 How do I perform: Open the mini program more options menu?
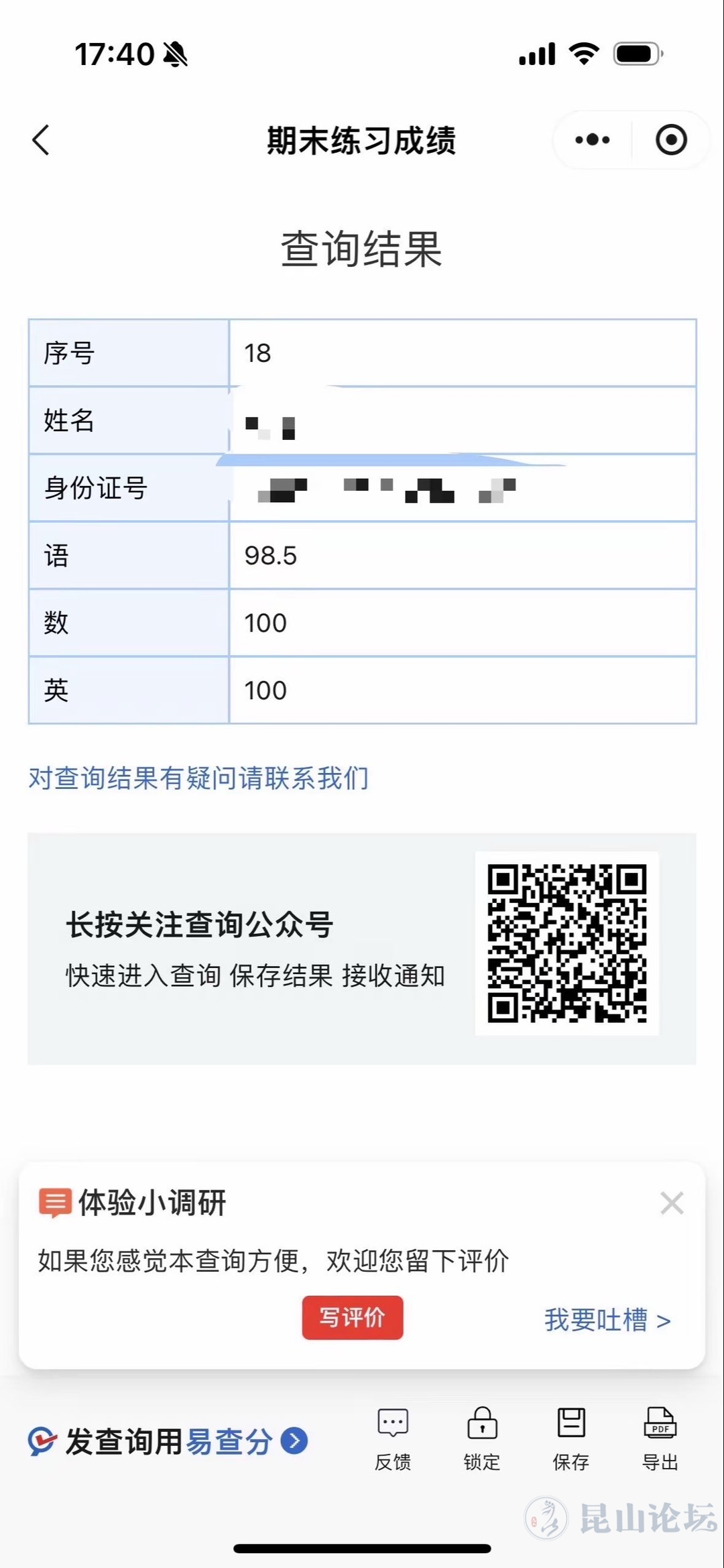click(593, 140)
